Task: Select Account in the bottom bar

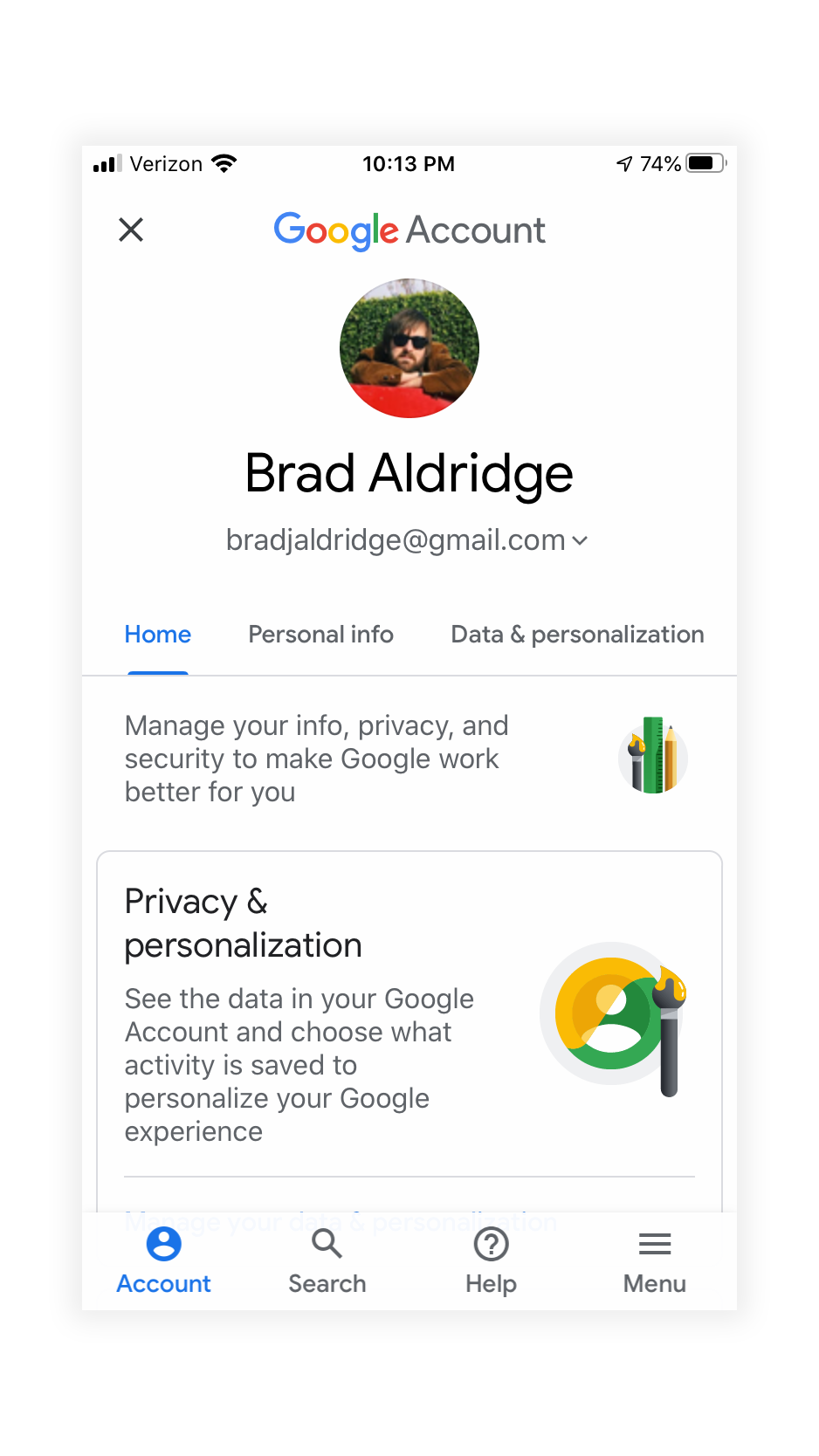Action: pos(164,1260)
